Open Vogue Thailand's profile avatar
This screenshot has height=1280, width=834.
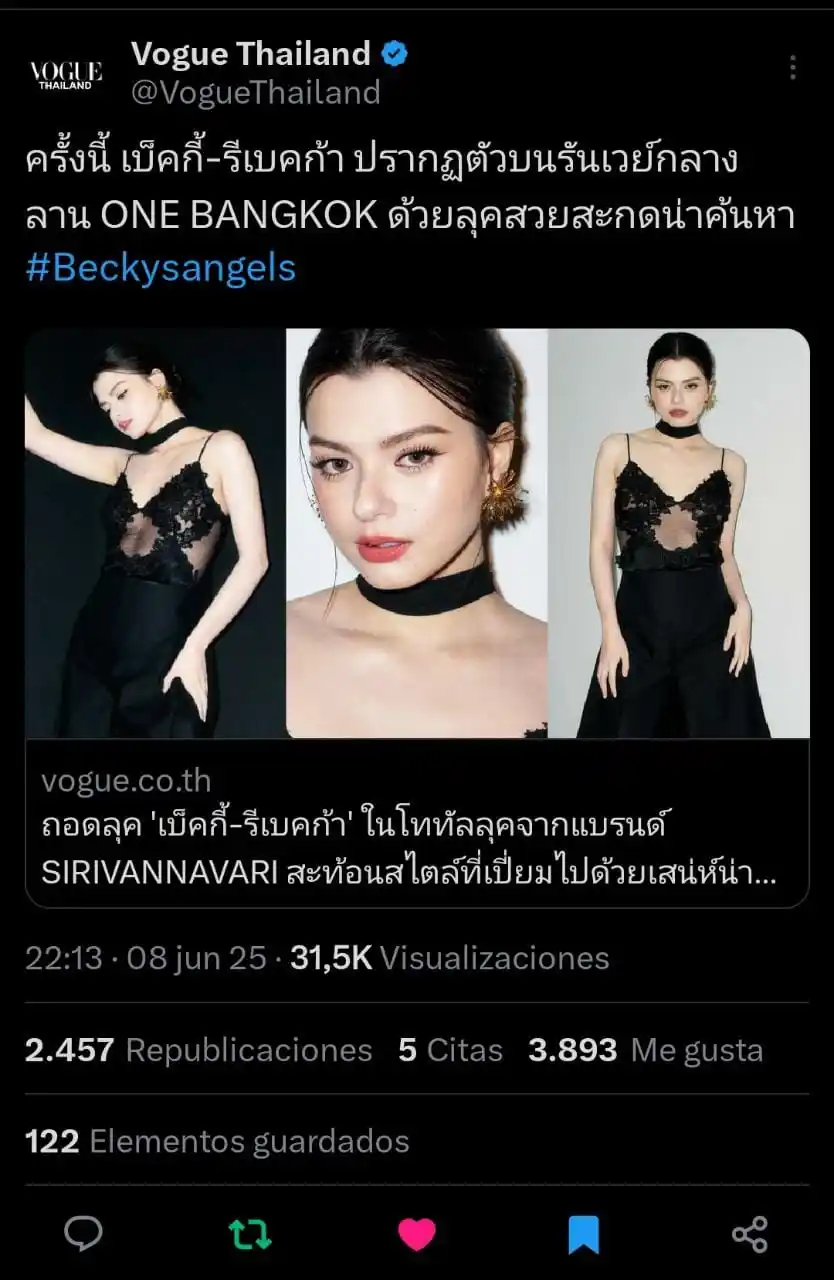click(x=66, y=74)
